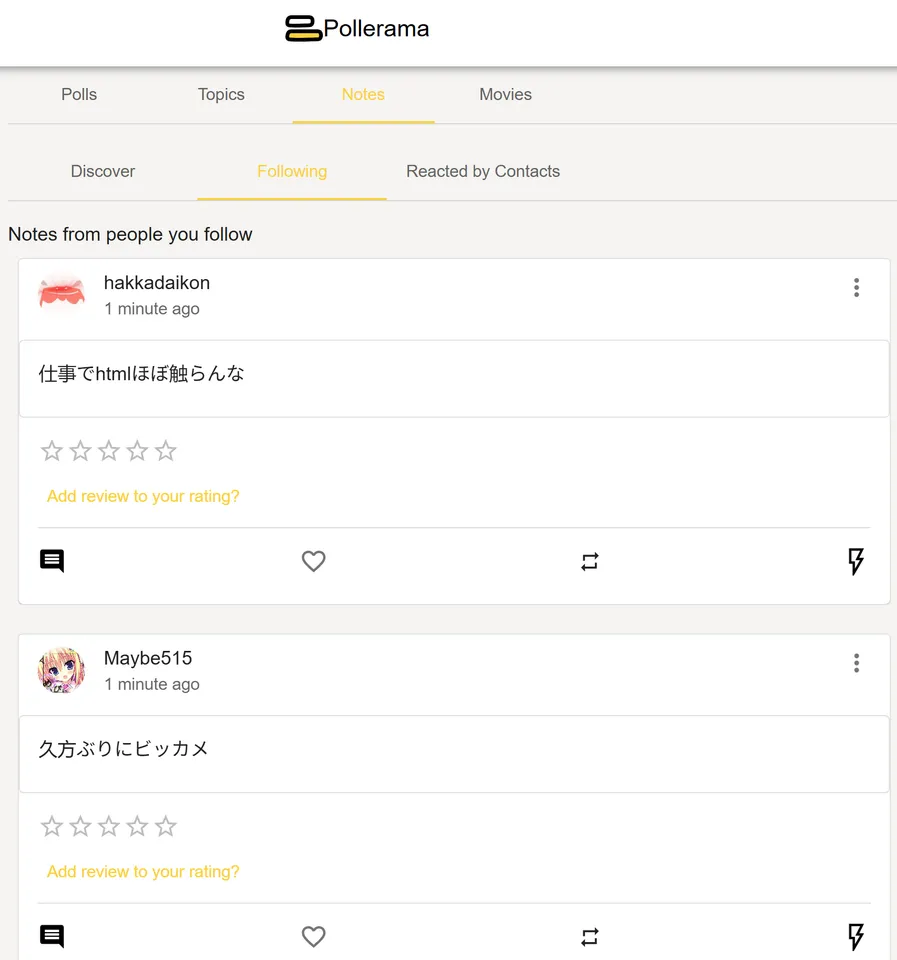Open overflow menu on Maybe515's note
Viewport: 897px width, 960px height.
pyautogui.click(x=856, y=663)
